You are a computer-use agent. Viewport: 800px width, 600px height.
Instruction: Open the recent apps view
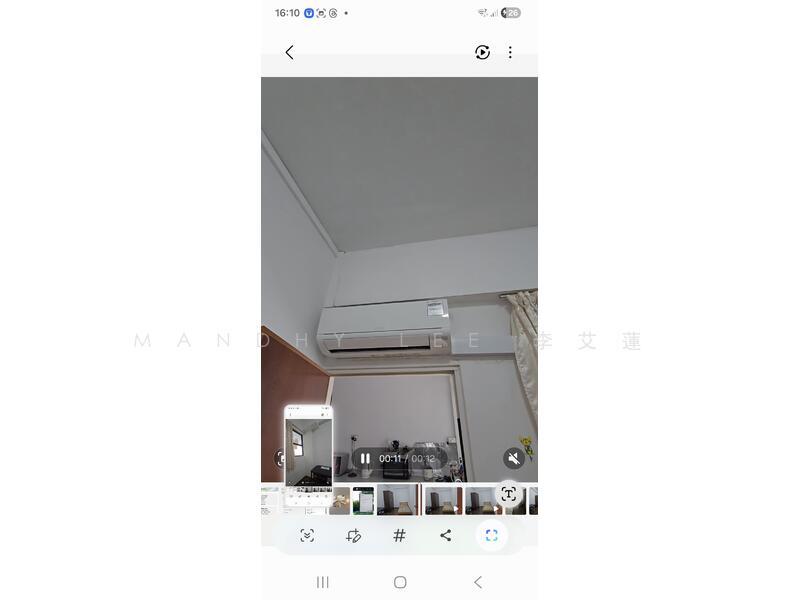click(x=323, y=582)
